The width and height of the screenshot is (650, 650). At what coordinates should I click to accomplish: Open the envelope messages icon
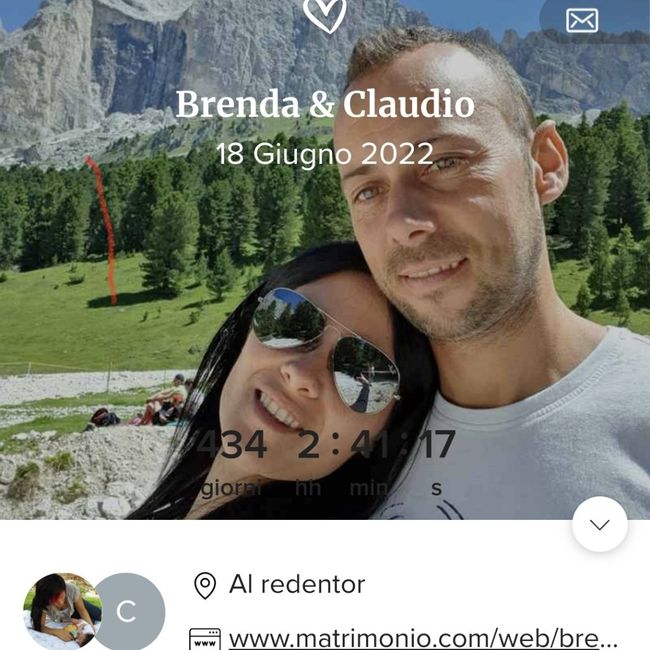click(x=582, y=20)
